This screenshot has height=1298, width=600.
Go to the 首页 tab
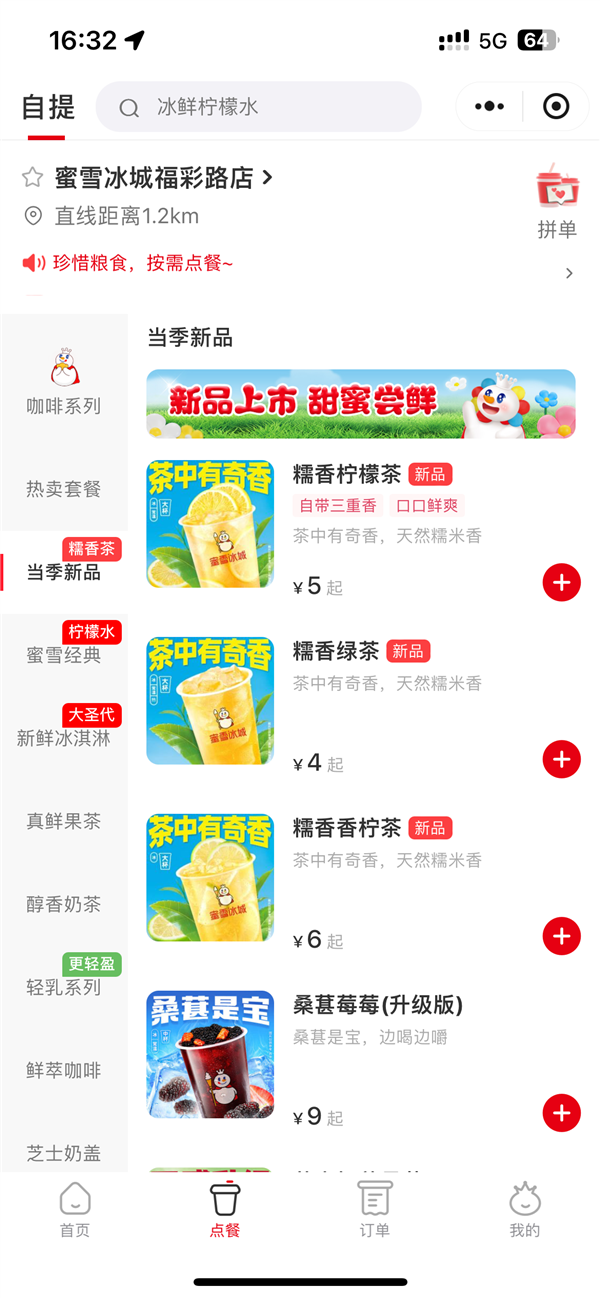click(x=75, y=1210)
